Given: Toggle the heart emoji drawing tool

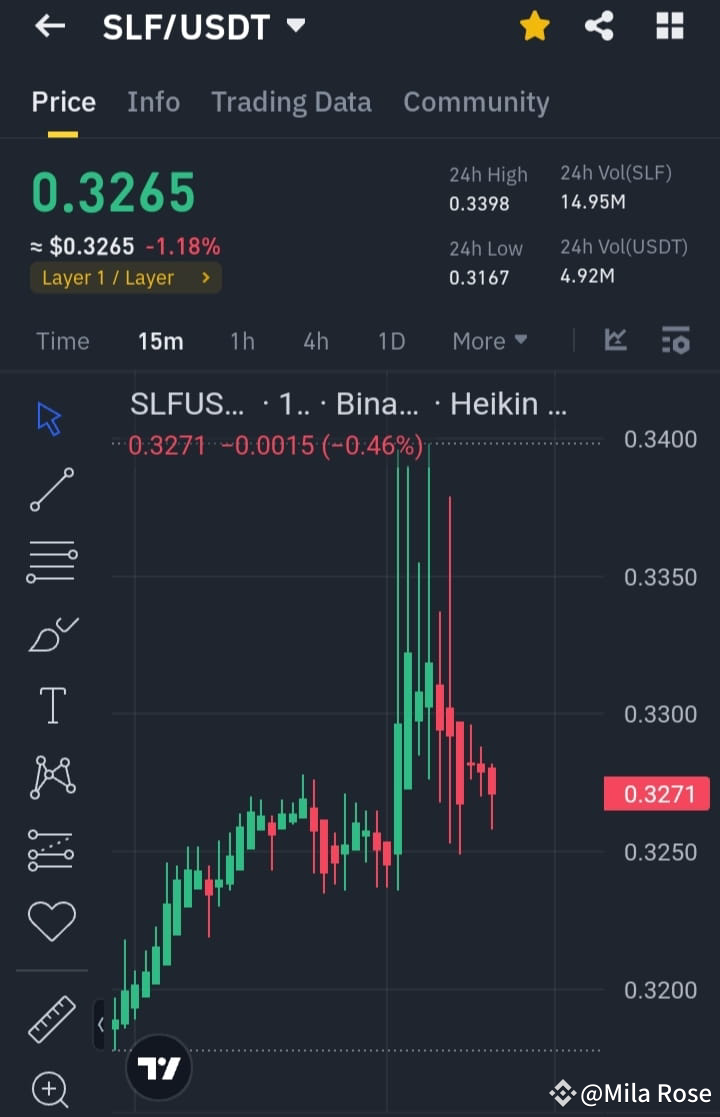Looking at the screenshot, I should [x=51, y=920].
